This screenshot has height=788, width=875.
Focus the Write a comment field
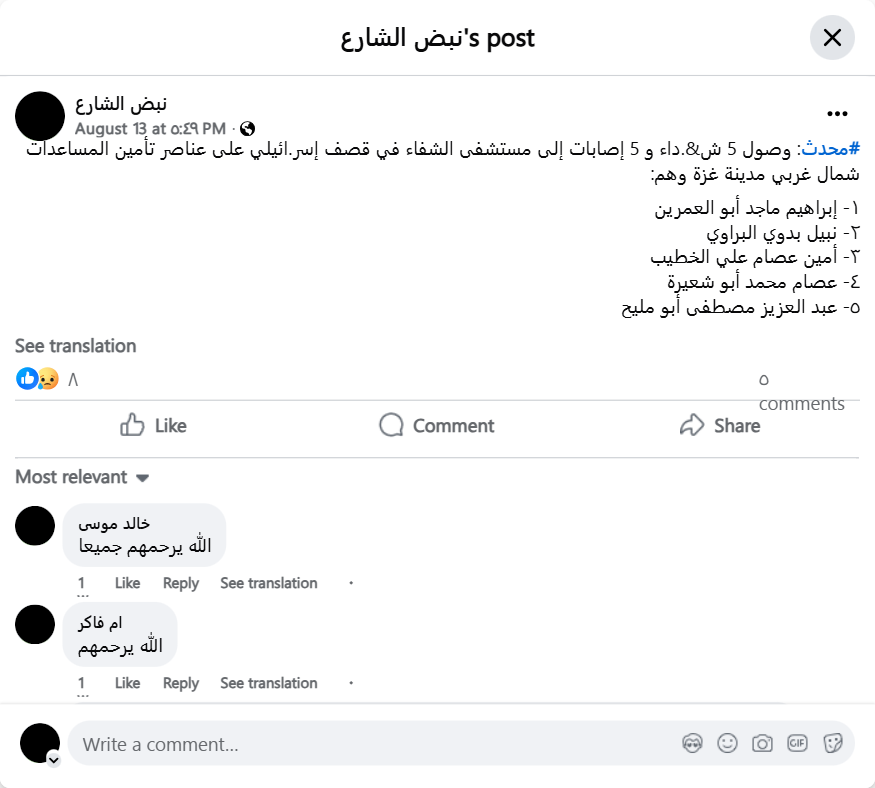click(370, 744)
